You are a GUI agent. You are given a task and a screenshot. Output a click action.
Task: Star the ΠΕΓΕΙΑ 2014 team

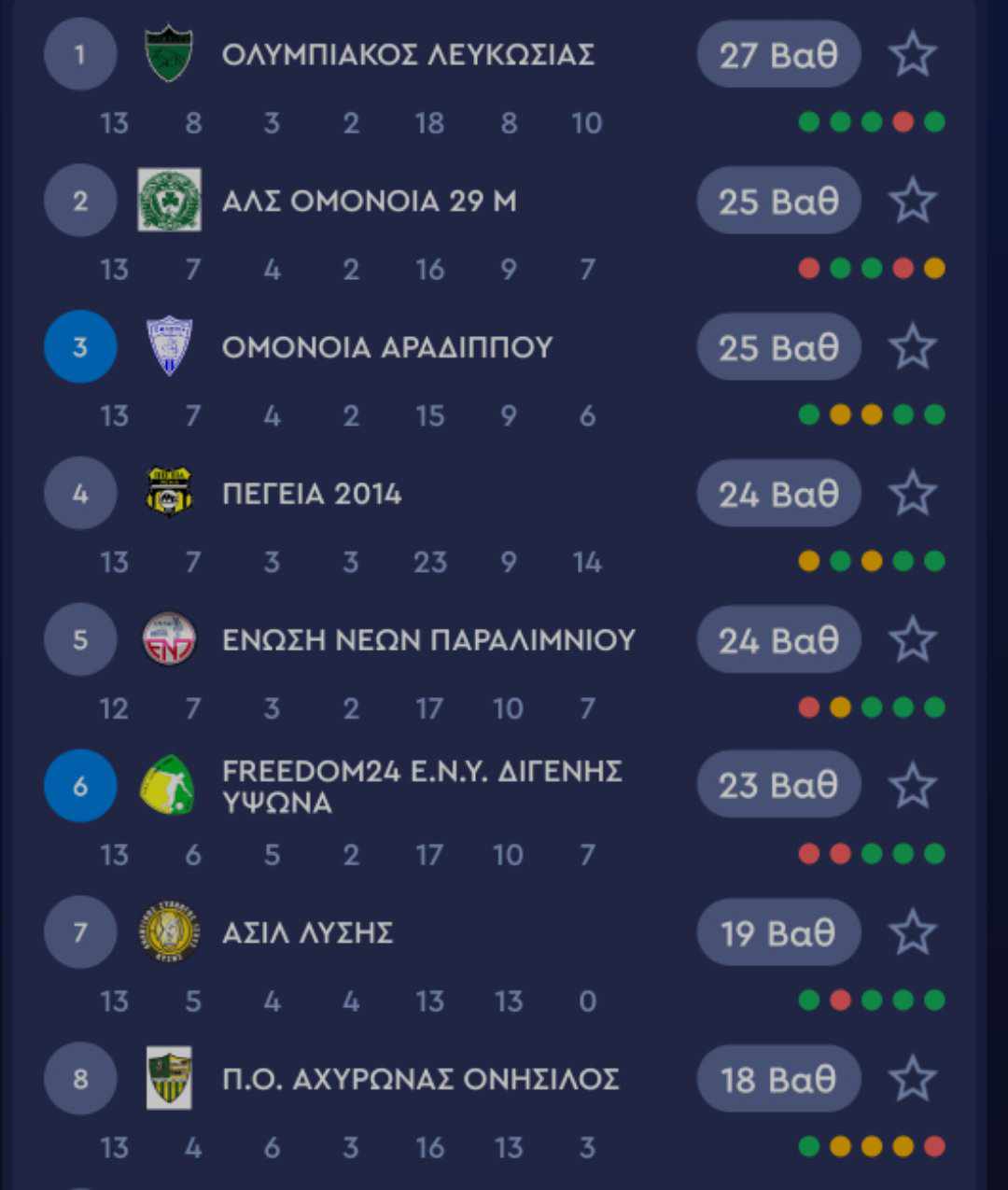click(912, 493)
